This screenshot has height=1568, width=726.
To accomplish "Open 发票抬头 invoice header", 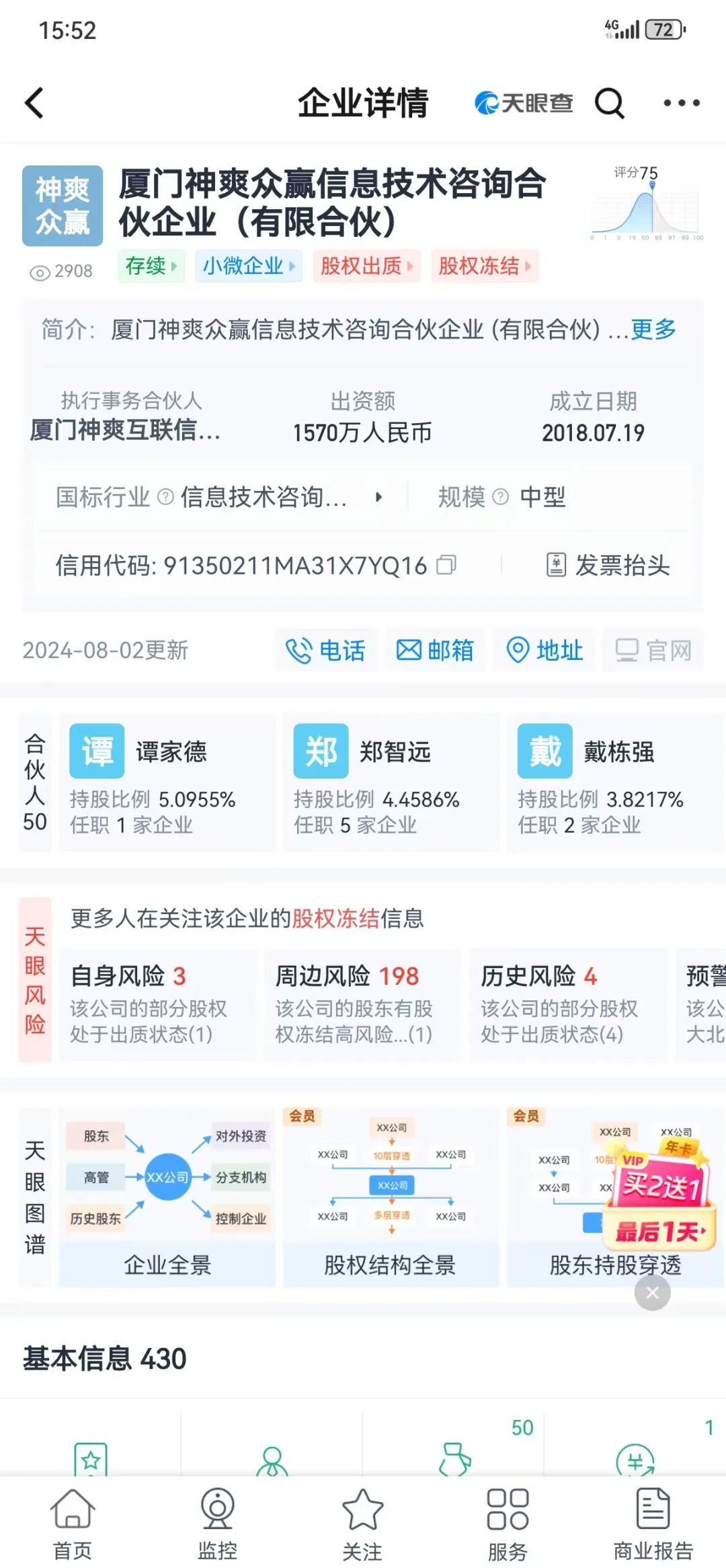I will pyautogui.click(x=609, y=565).
